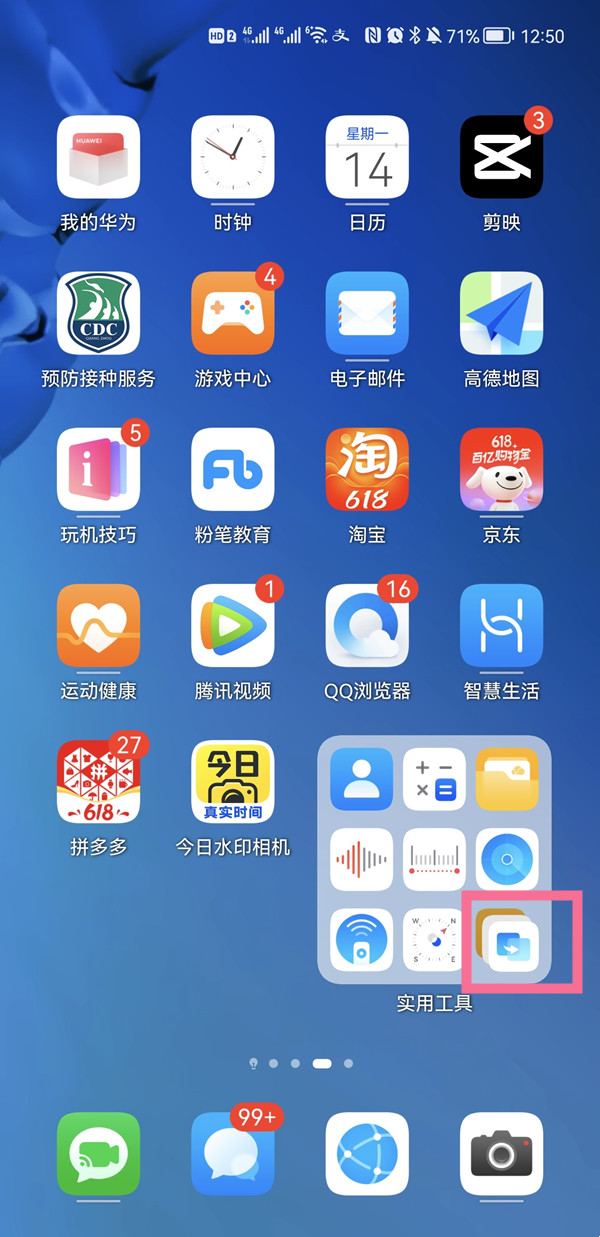
Task: Open 运动健康 health app
Action: [x=98, y=625]
